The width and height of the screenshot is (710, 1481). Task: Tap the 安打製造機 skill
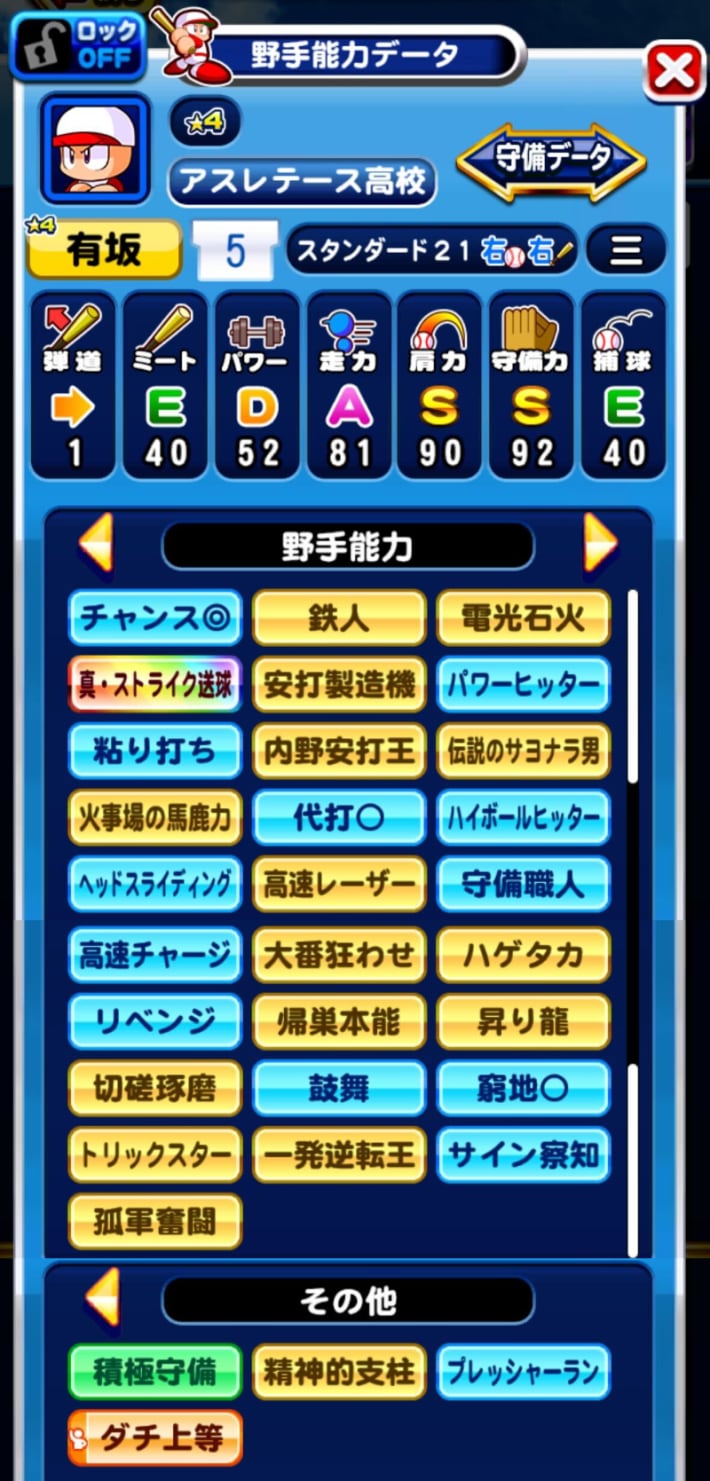point(339,685)
